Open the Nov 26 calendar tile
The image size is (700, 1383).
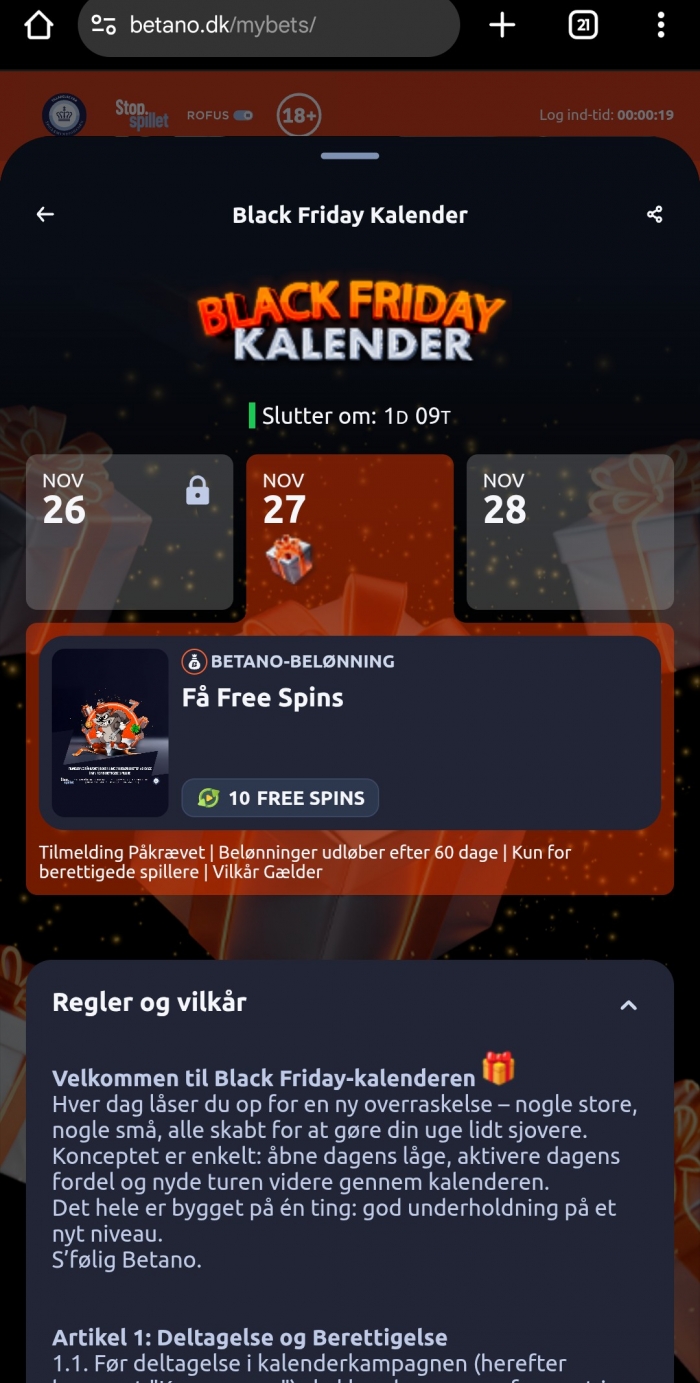(x=130, y=532)
